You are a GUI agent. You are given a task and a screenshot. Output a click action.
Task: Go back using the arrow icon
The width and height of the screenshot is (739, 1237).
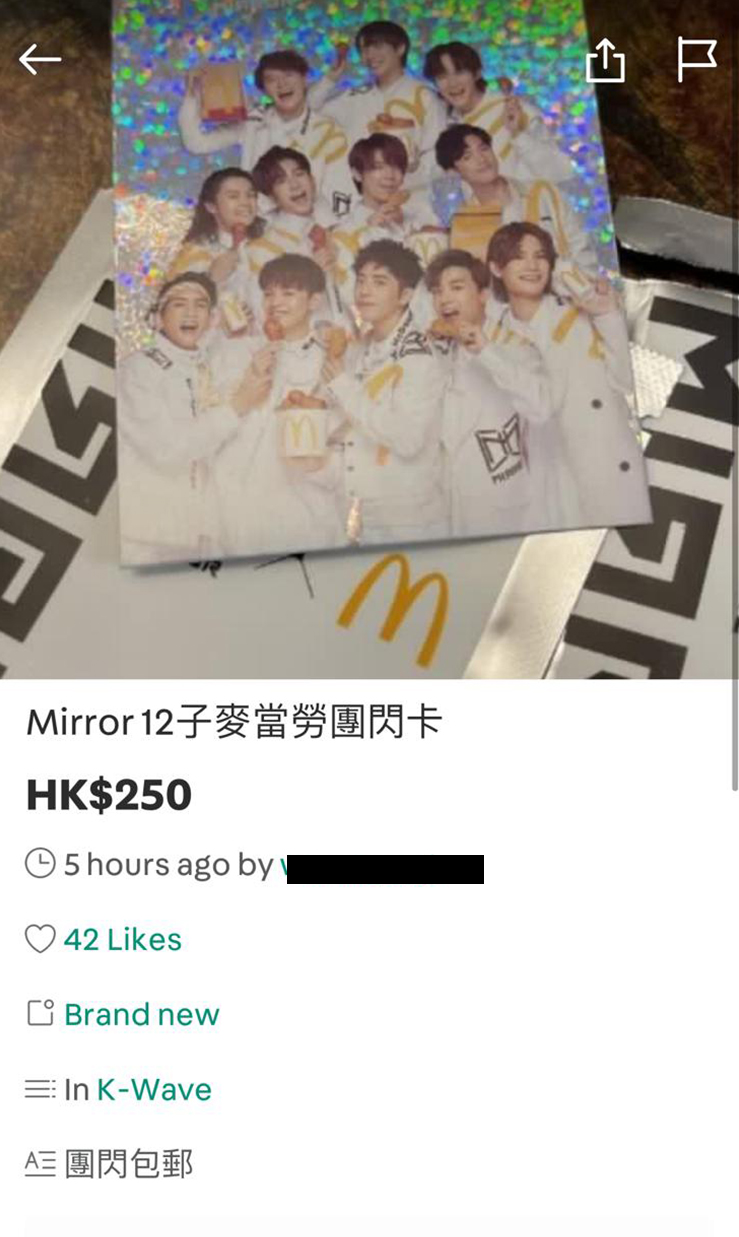pos(40,60)
